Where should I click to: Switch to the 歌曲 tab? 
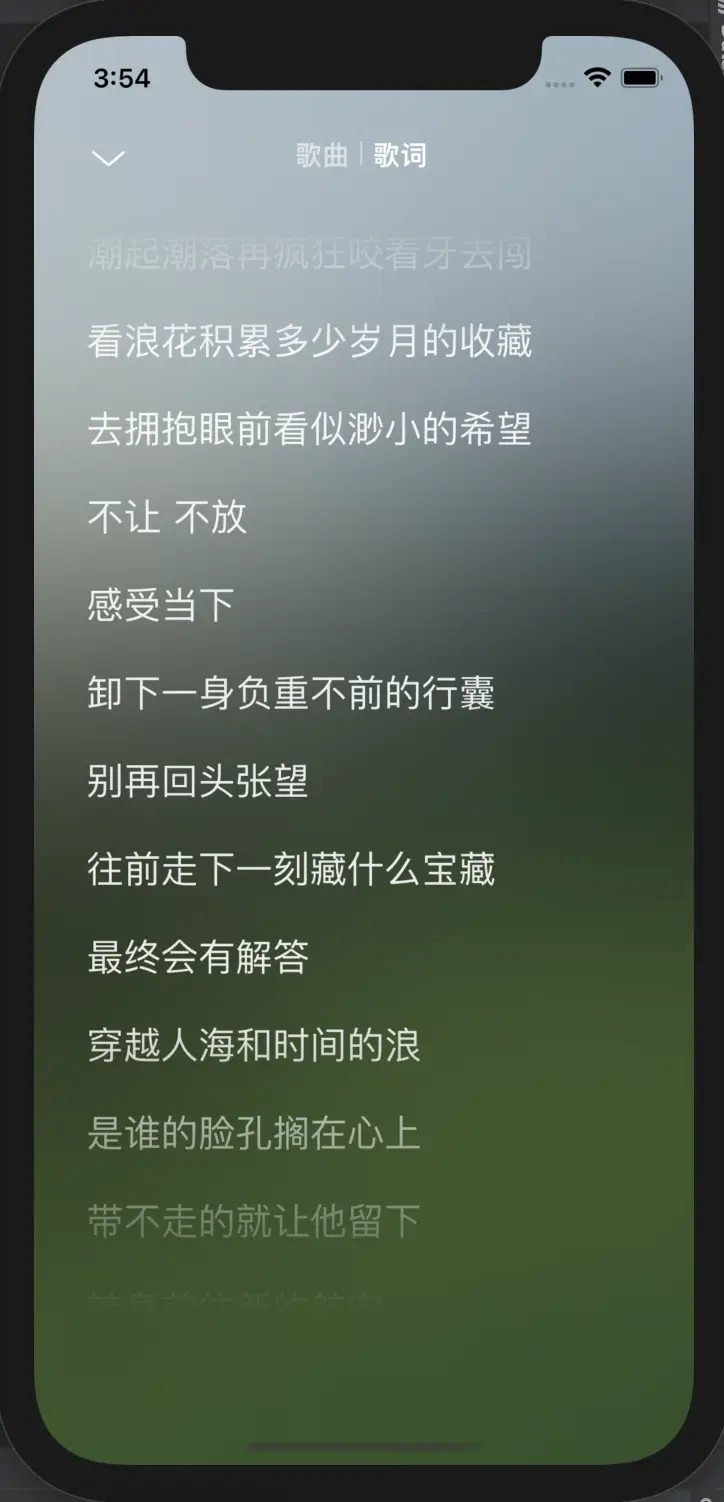pyautogui.click(x=322, y=155)
